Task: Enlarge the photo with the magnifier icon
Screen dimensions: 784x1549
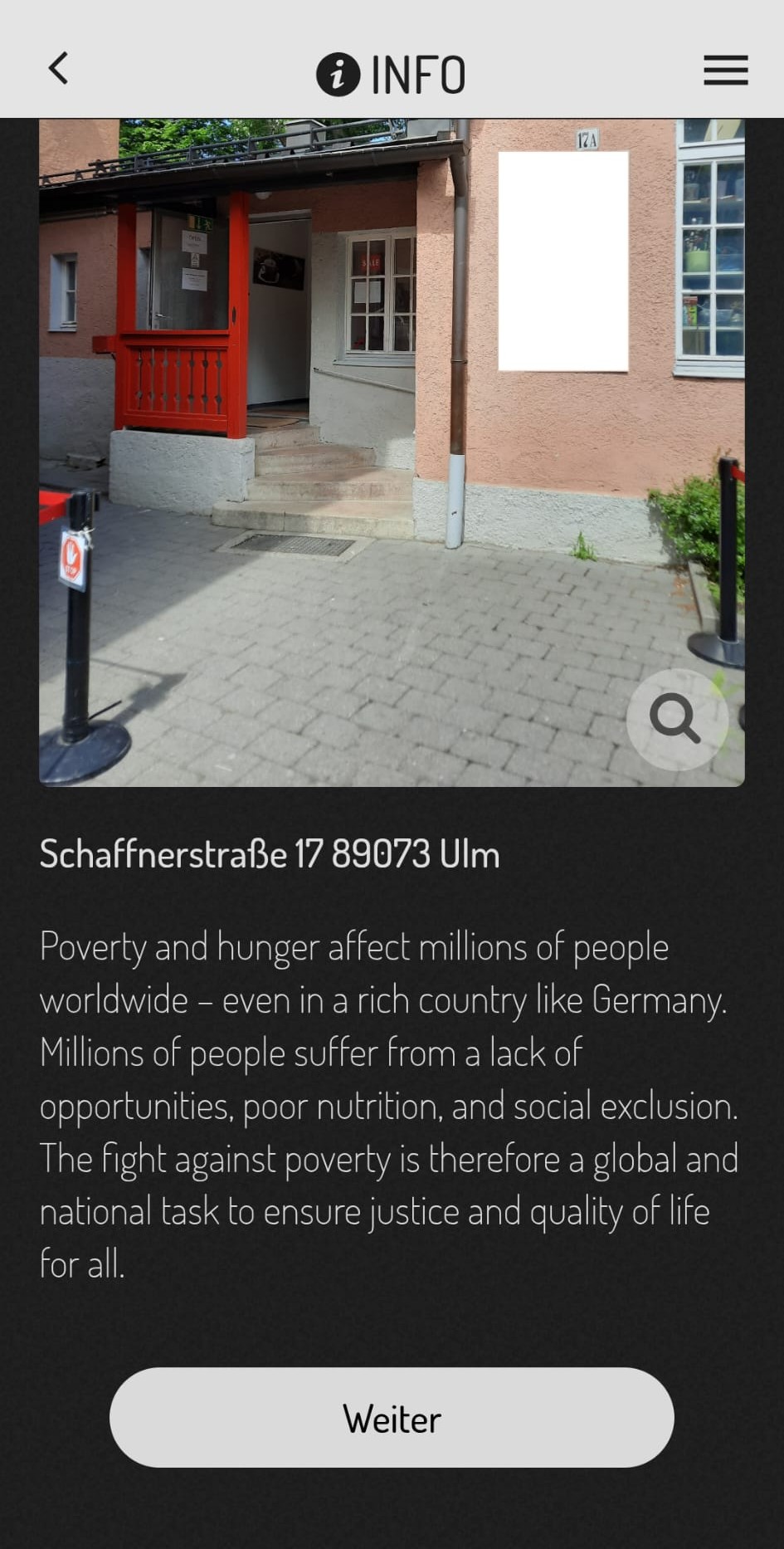Action: tap(676, 719)
